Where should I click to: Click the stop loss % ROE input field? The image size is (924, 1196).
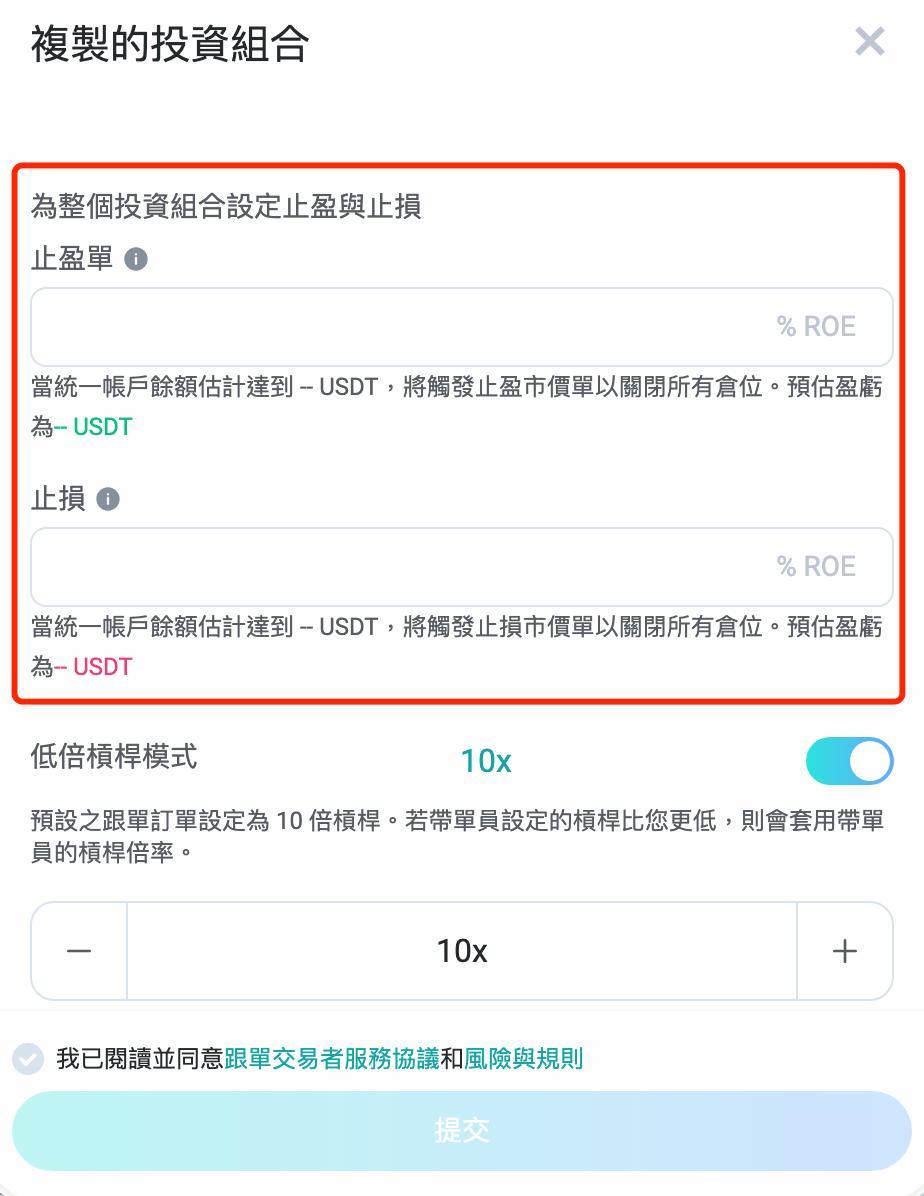pyautogui.click(x=462, y=567)
